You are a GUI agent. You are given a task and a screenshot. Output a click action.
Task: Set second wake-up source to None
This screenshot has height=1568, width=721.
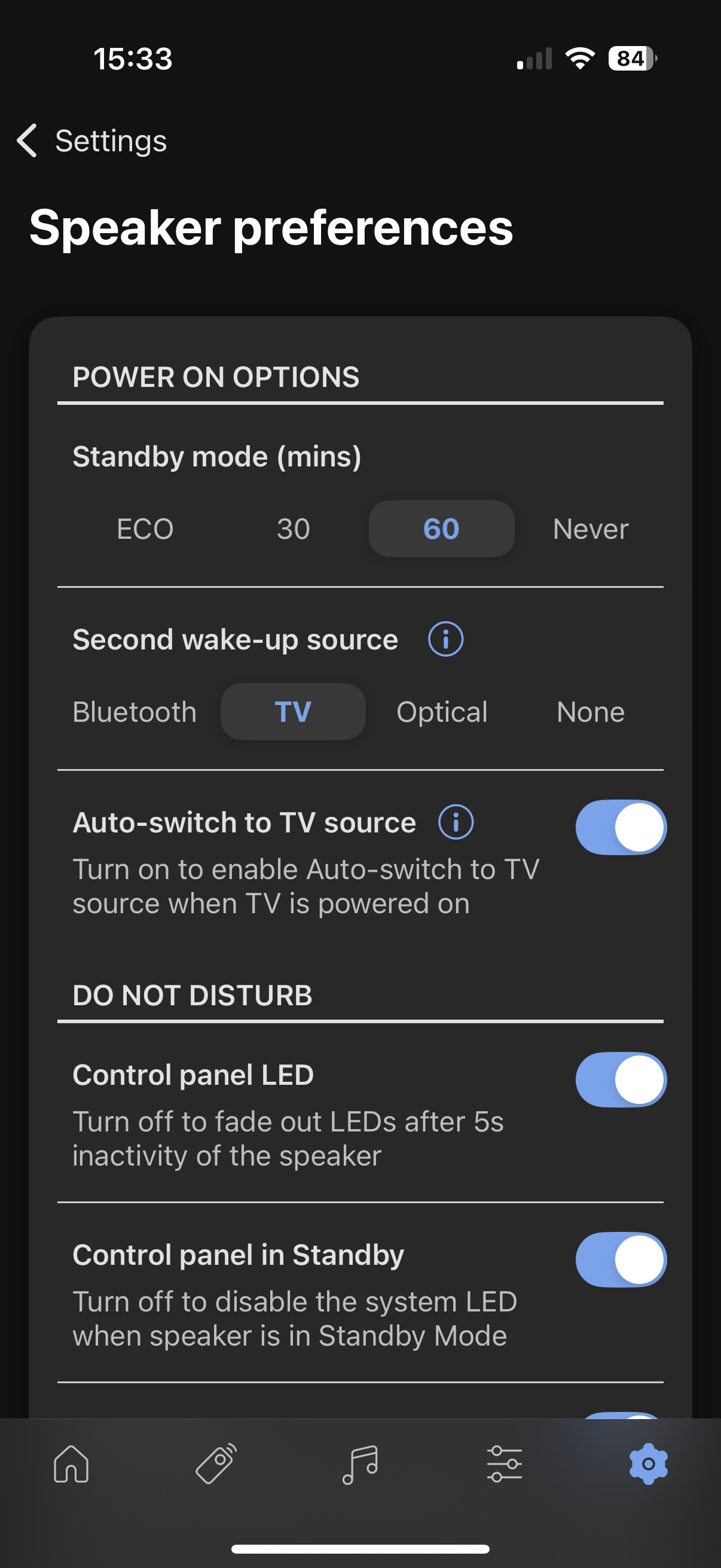[590, 712]
